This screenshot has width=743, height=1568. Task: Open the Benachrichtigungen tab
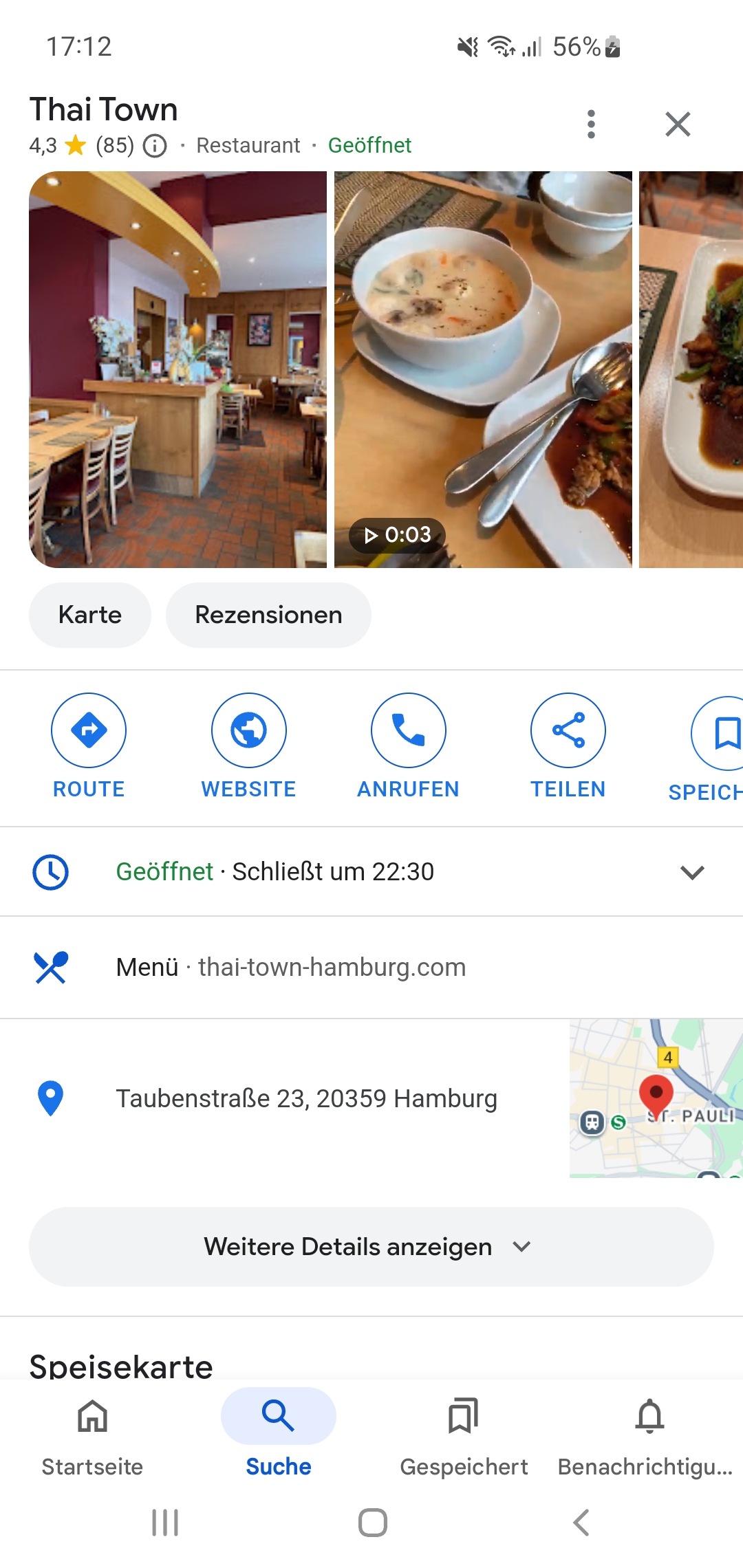click(x=649, y=1435)
